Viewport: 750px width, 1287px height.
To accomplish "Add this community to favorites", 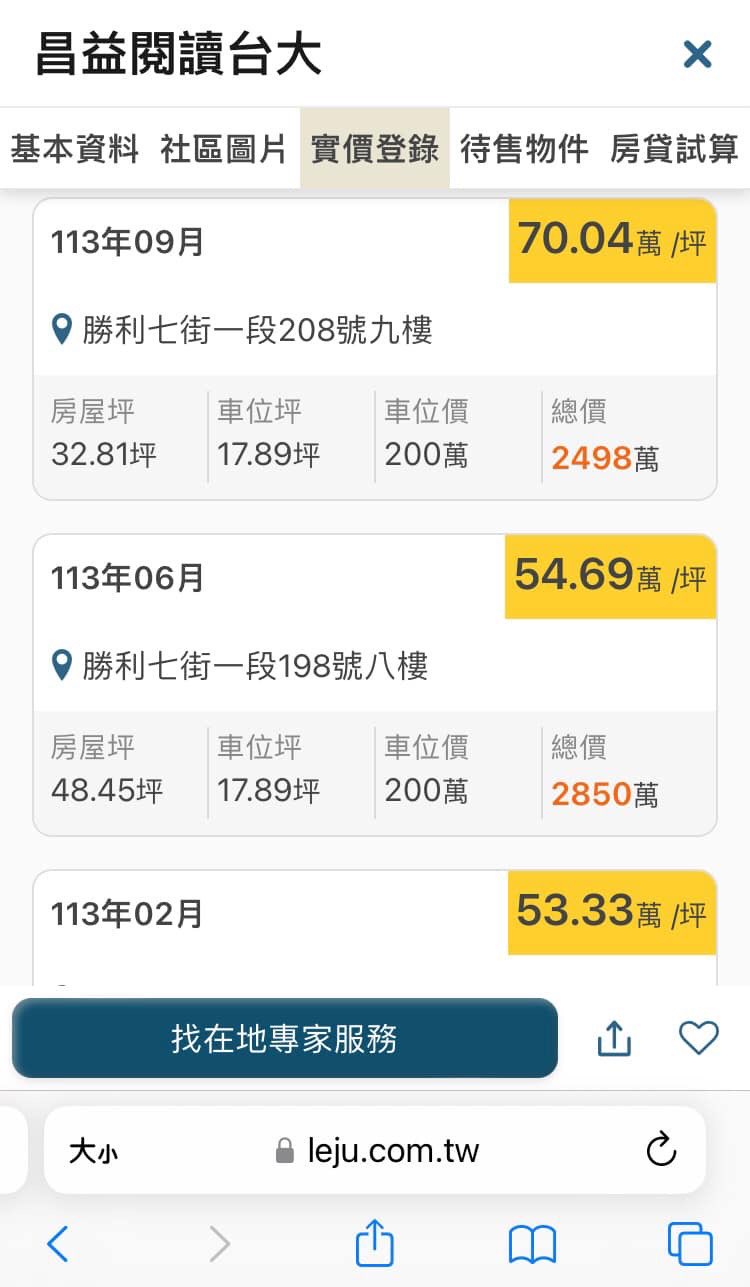I will [698, 1038].
